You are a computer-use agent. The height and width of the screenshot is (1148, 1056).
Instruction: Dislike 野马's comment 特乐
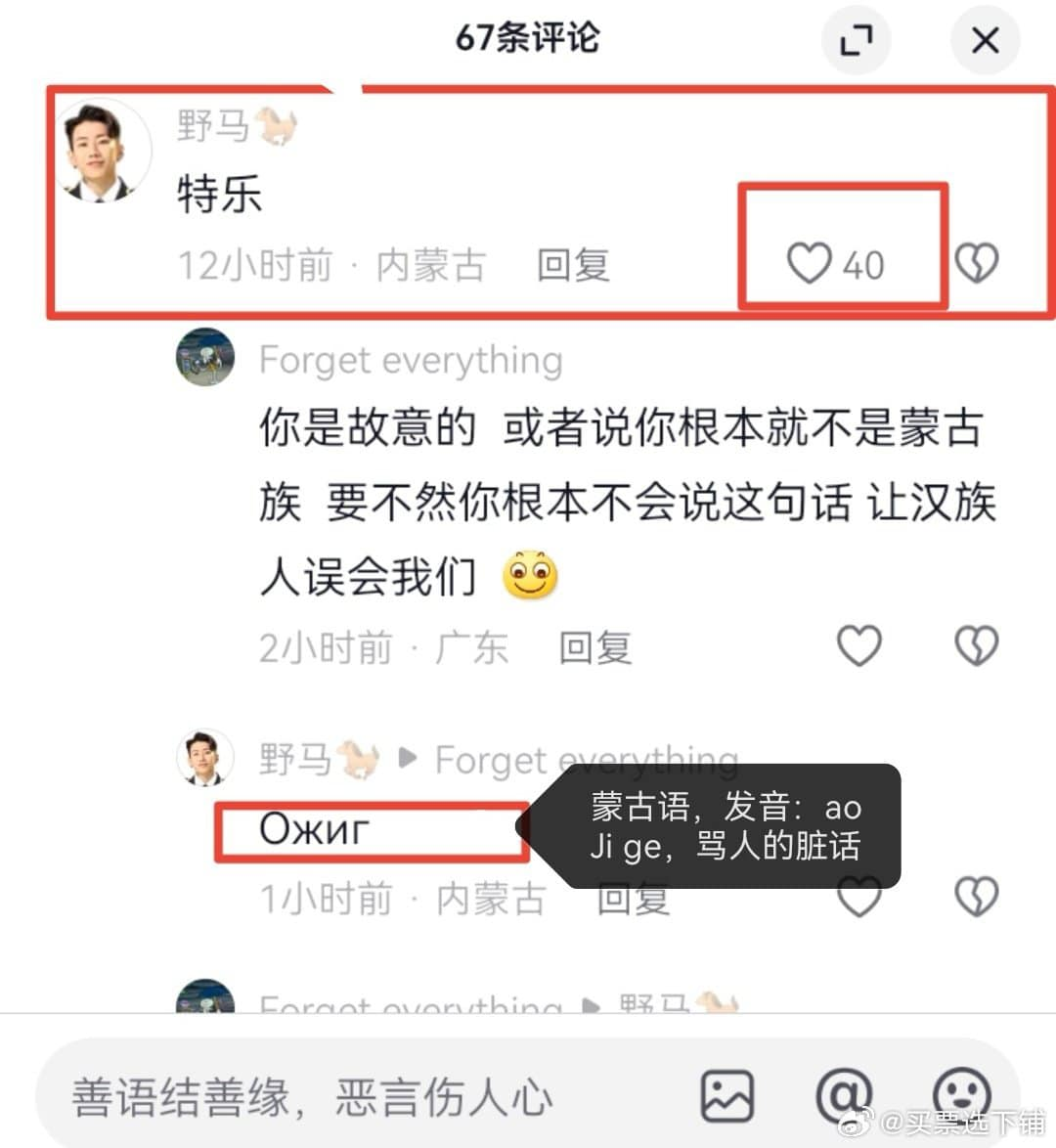[x=976, y=263]
